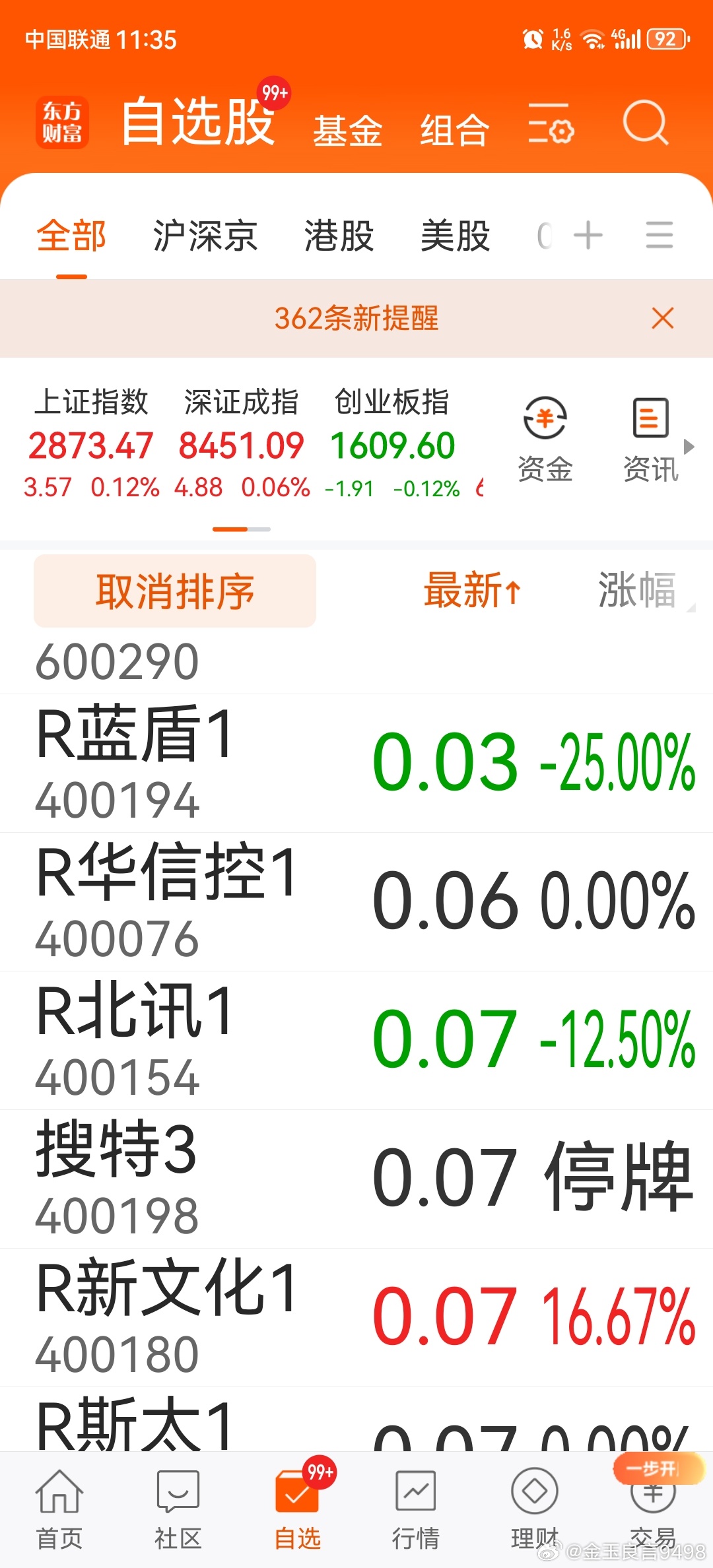Select the 港股 category tab

pyautogui.click(x=339, y=236)
